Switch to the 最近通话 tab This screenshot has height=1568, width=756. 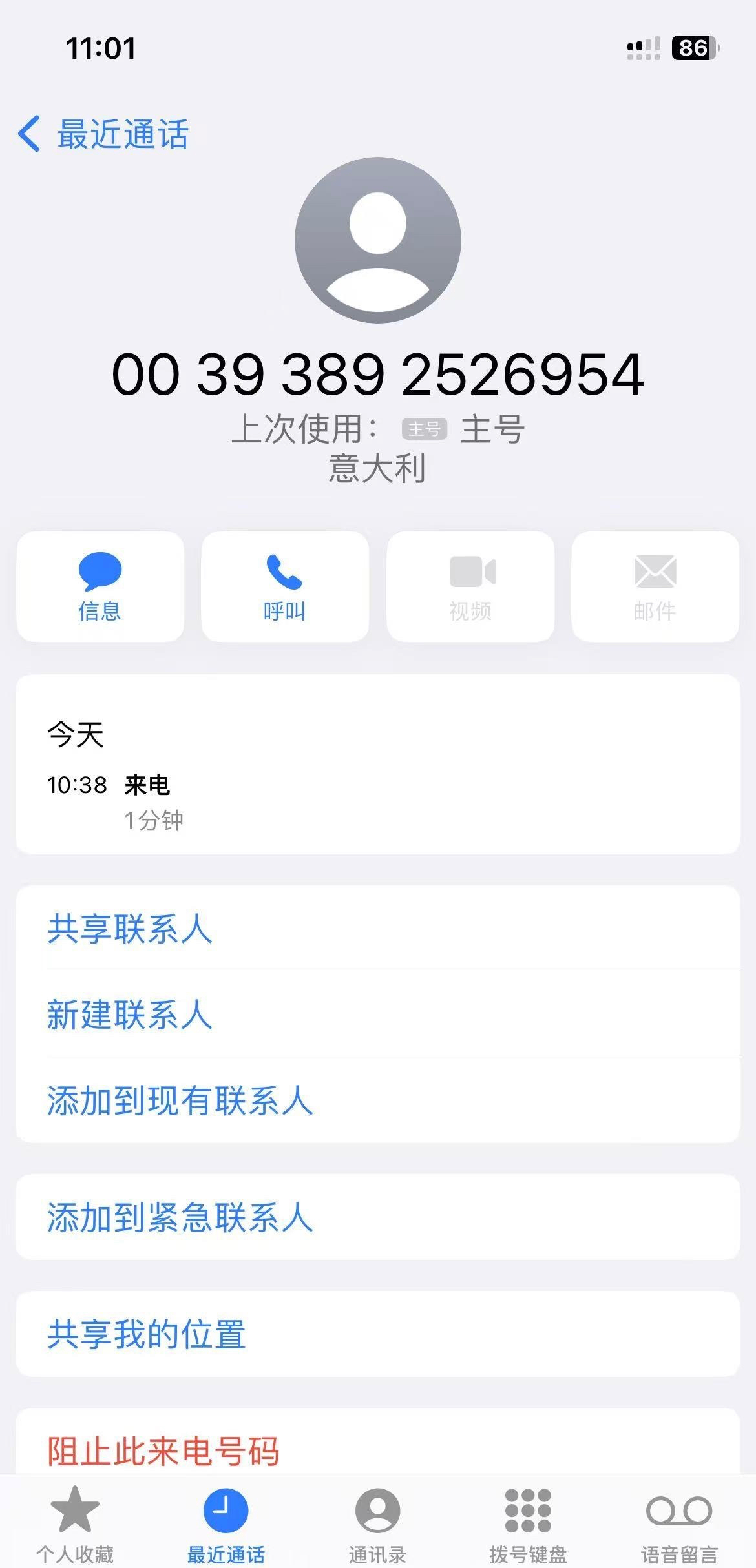[226, 1522]
